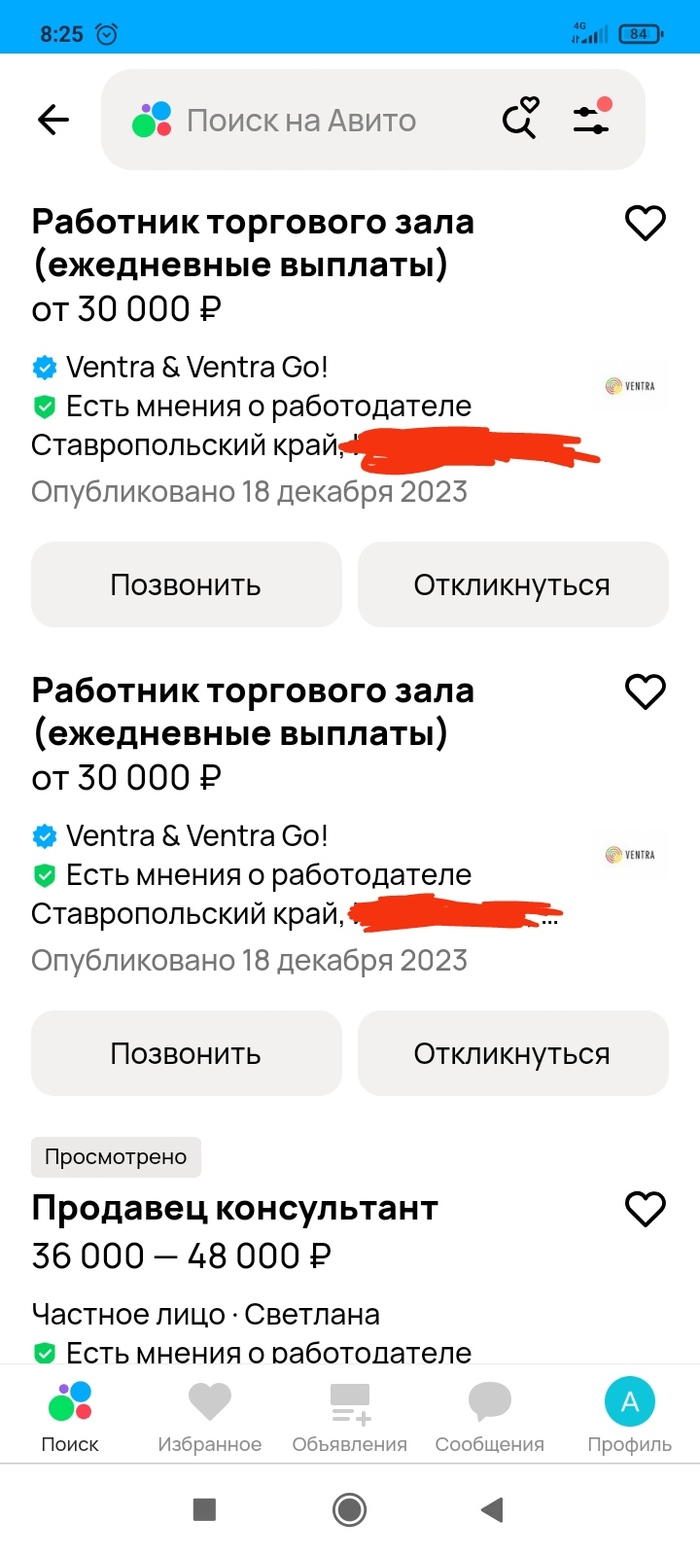This screenshot has width=700, height=1556.
Task: Open the search filters icon
Action: pyautogui.click(x=591, y=118)
